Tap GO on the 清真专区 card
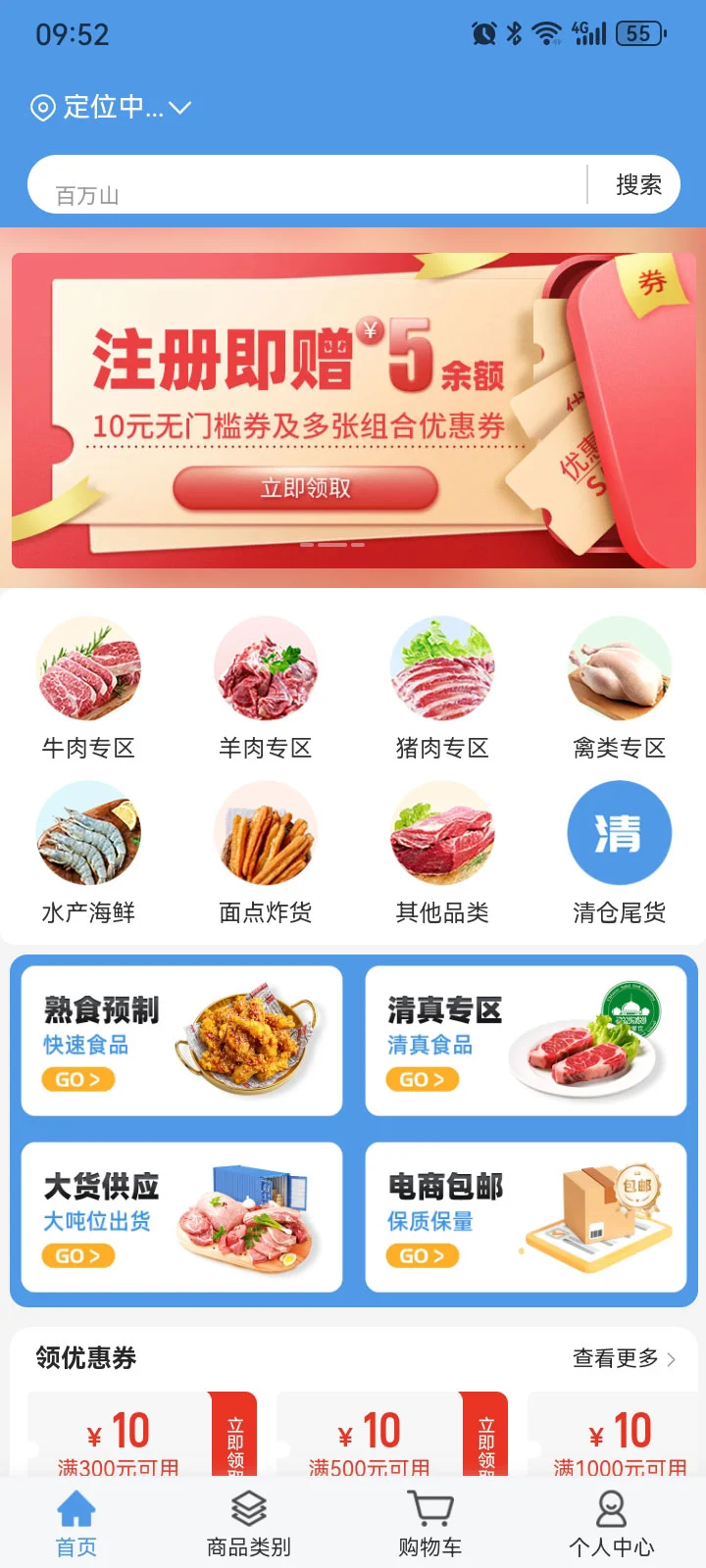This screenshot has width=706, height=1568. tap(422, 1079)
